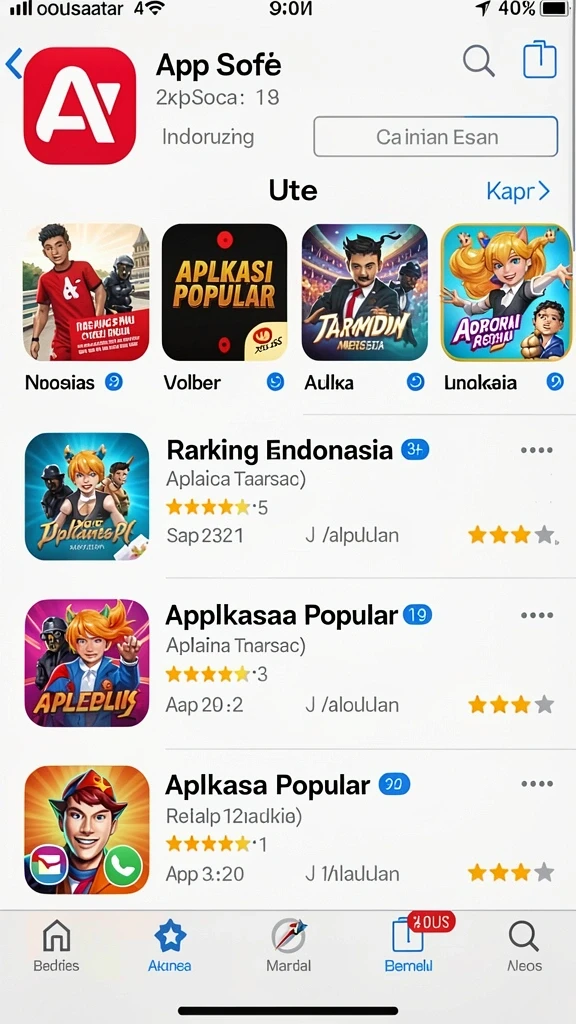
Task: Open the Kapr link
Action: [518, 191]
